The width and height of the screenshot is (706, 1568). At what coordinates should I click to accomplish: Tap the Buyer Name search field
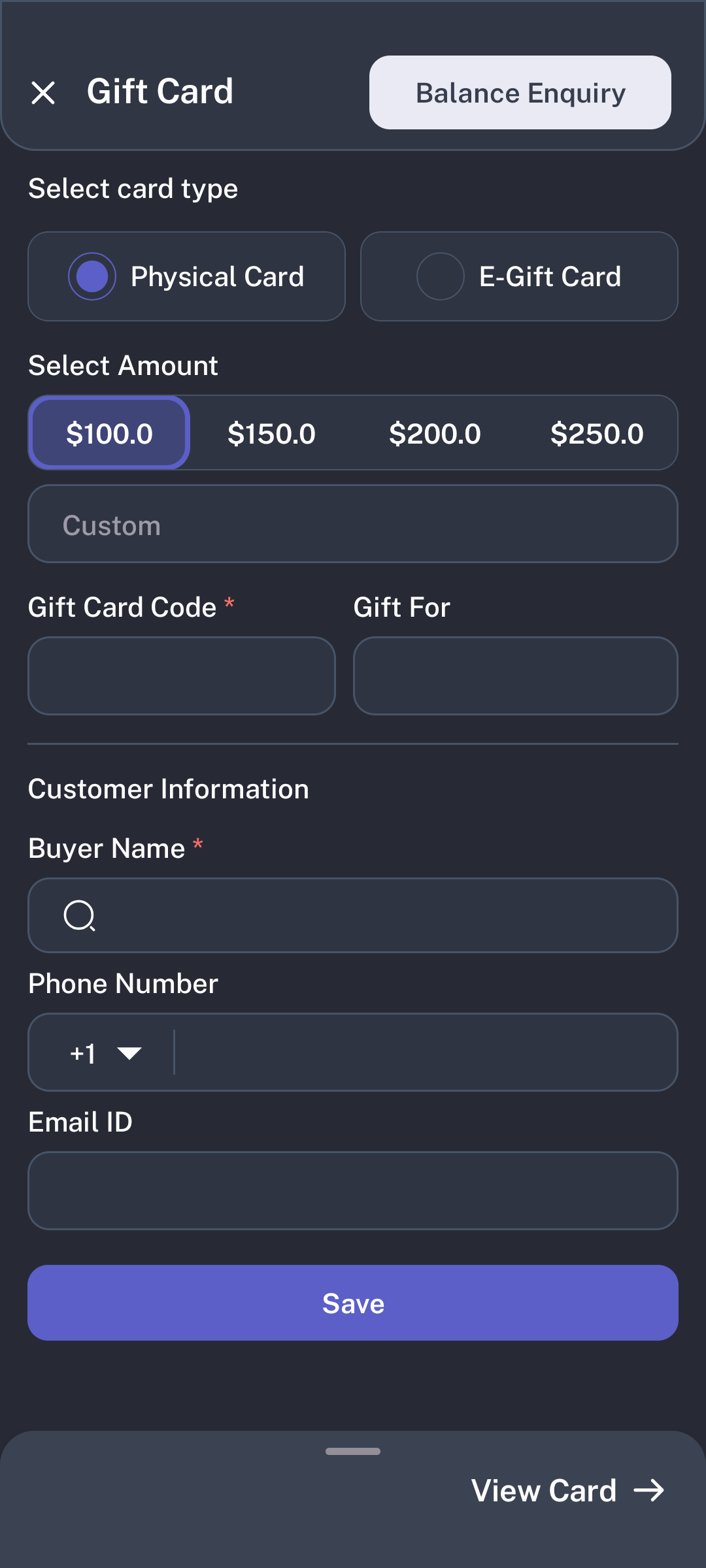tap(353, 915)
